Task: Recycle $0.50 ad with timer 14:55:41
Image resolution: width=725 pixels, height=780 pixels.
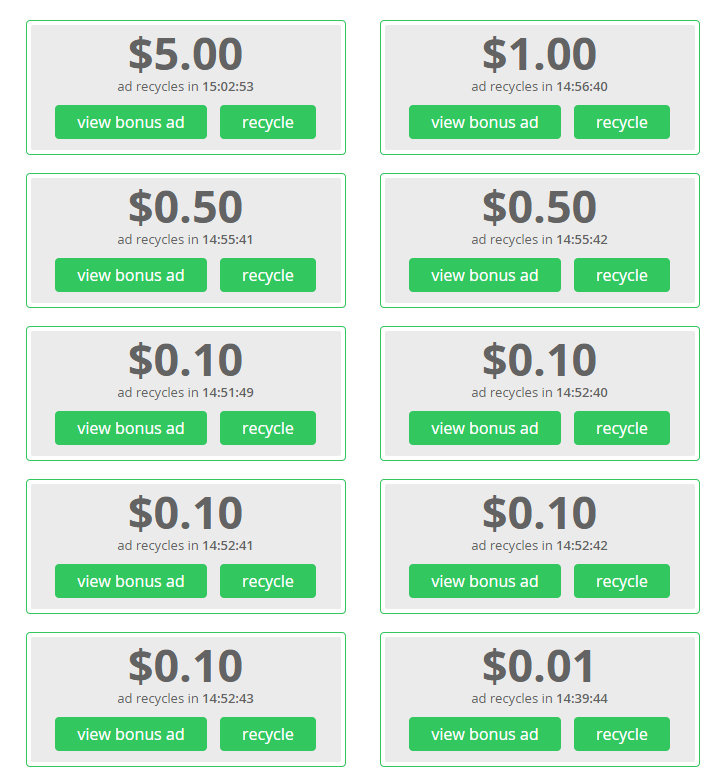Action: pyautogui.click(x=268, y=275)
